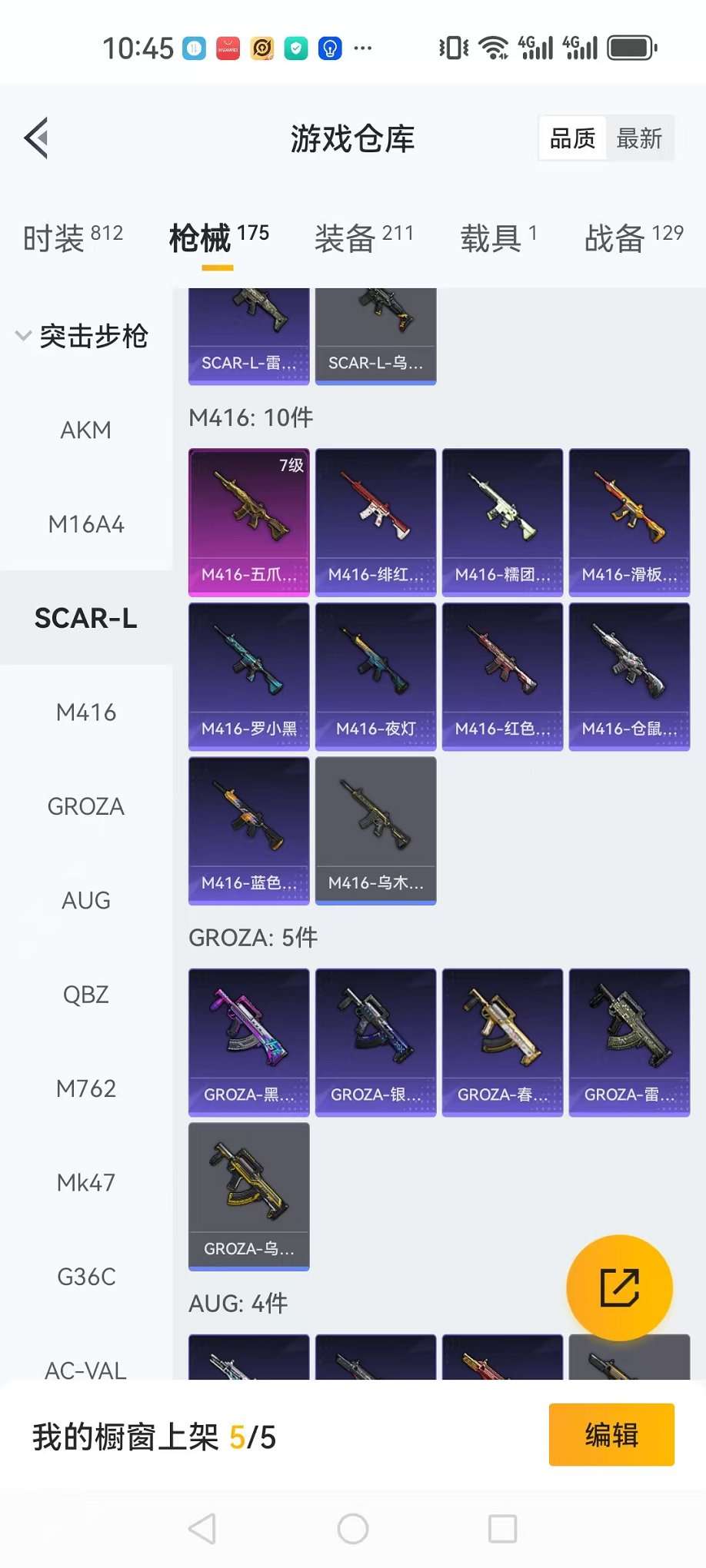Open the M416-罗小黑 skin tile

click(249, 676)
